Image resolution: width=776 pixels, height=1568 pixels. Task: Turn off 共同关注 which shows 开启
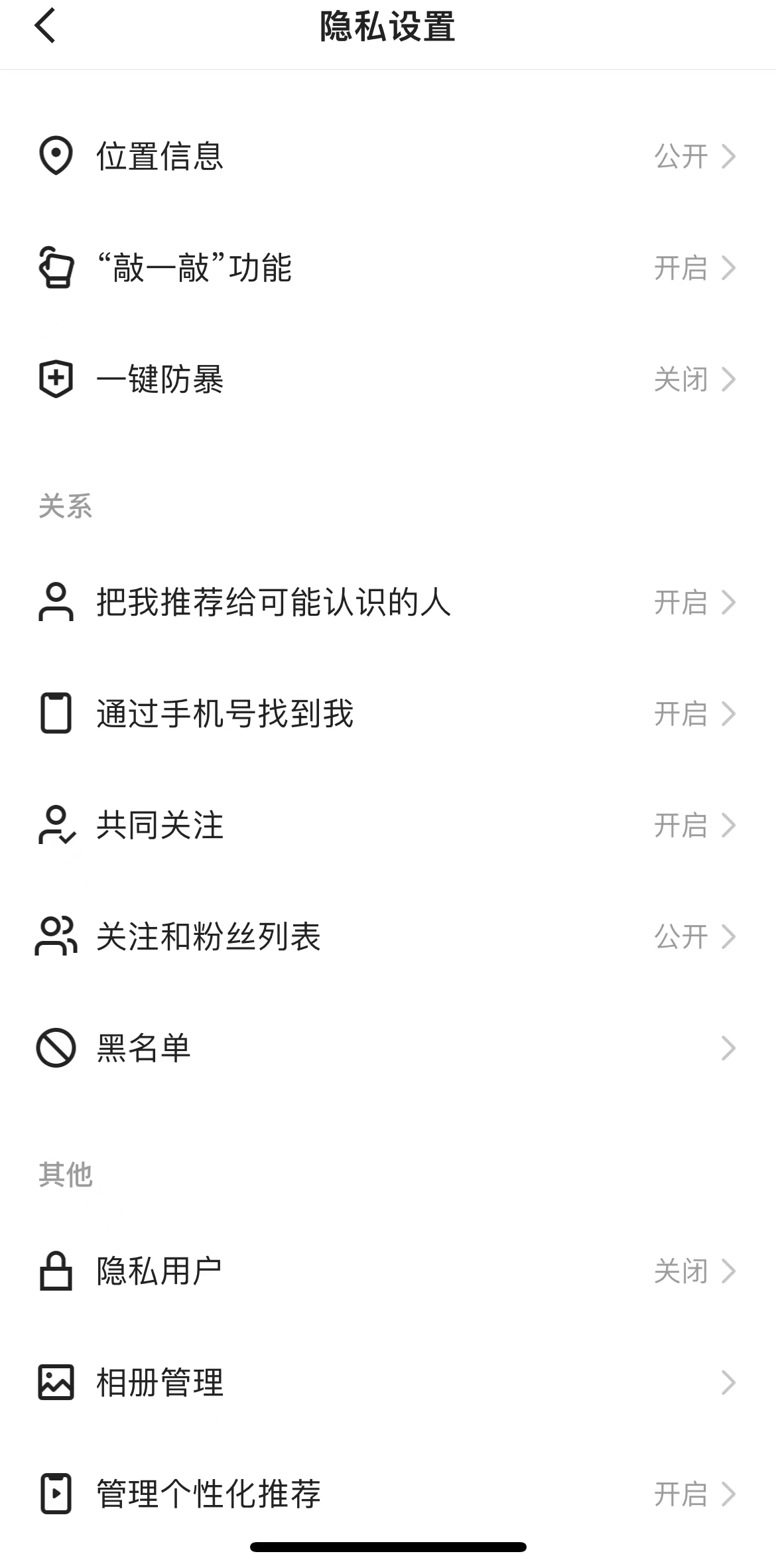click(x=680, y=825)
